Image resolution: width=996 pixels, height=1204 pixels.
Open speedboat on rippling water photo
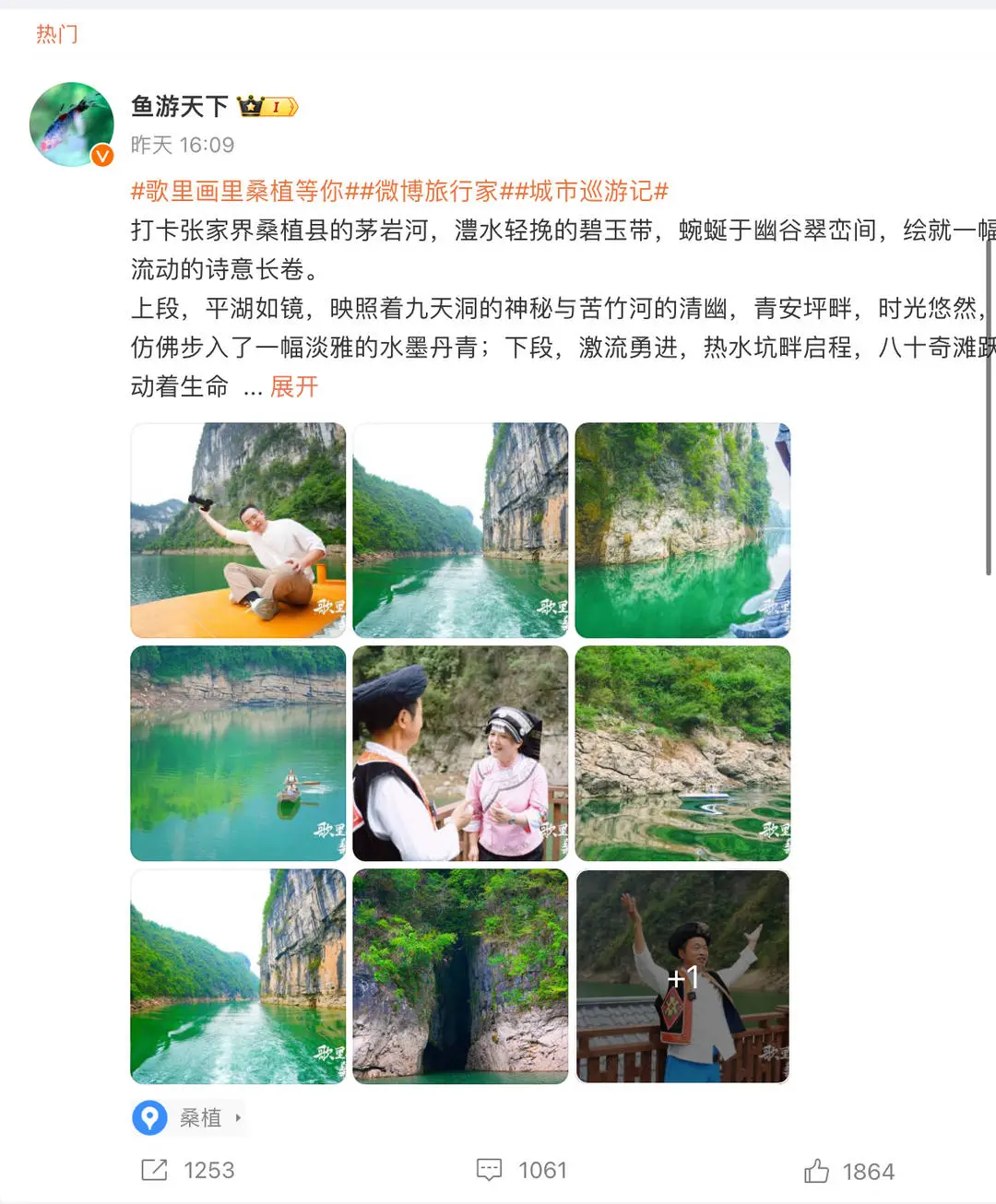[x=682, y=753]
